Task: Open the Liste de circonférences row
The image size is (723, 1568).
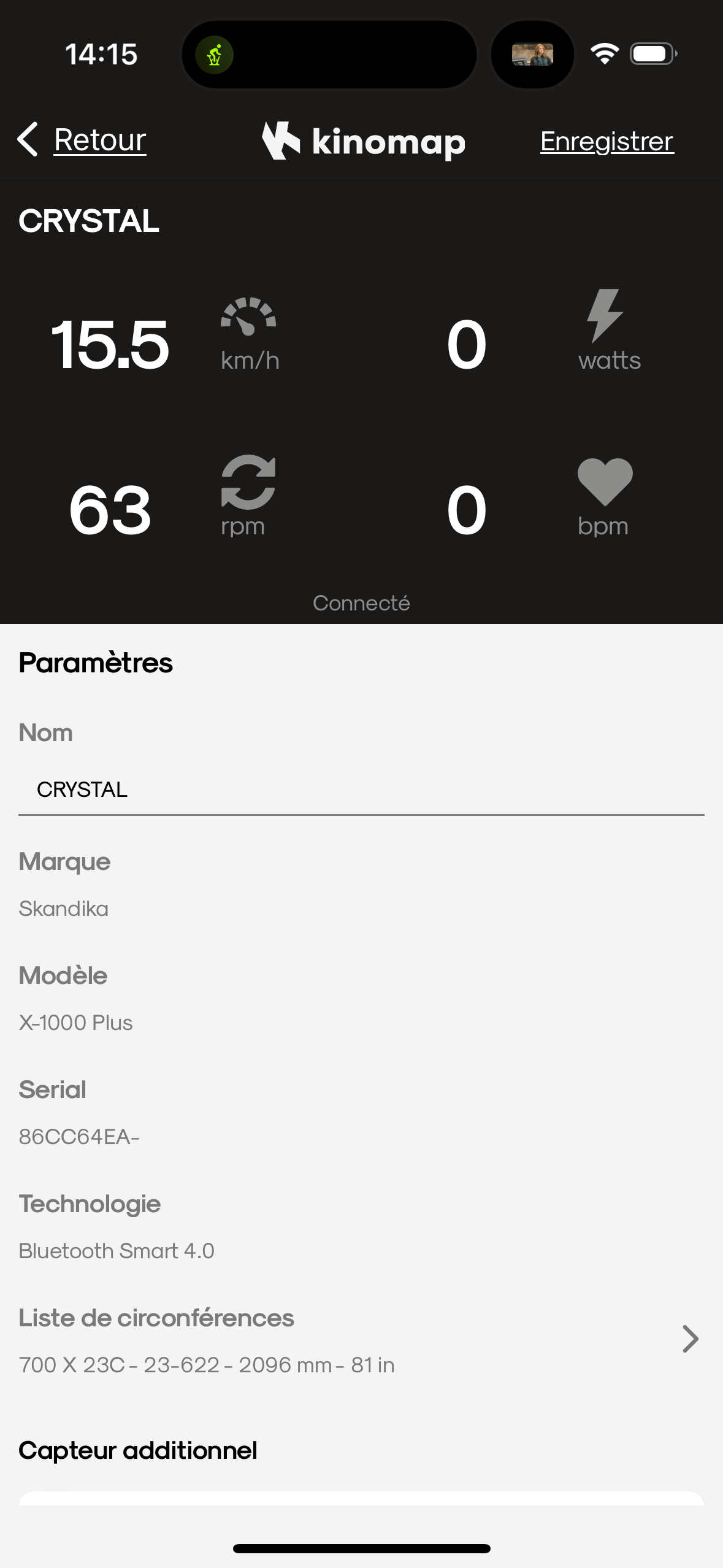Action: (361, 1340)
